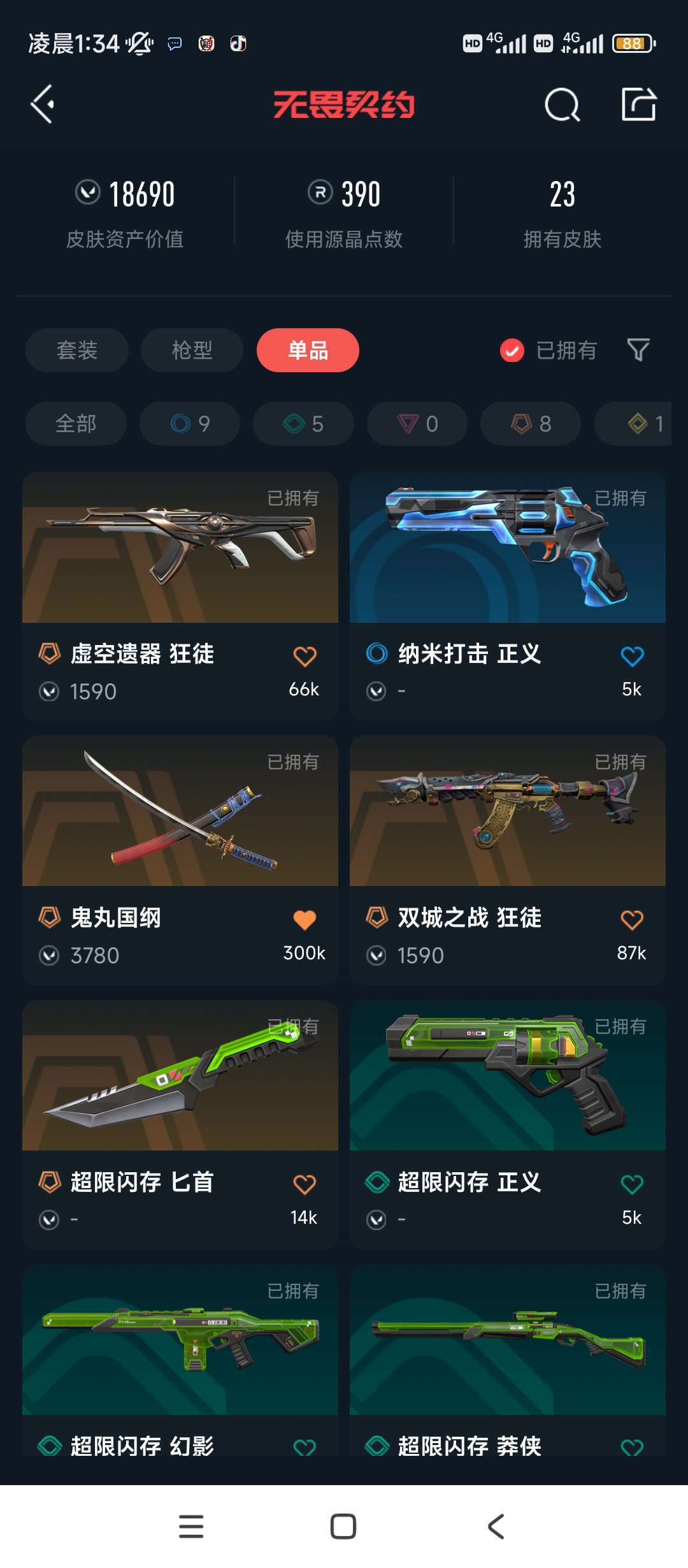The image size is (688, 1568).
Task: Like the 鬼丸国纲 skin via its heart
Action: [305, 920]
